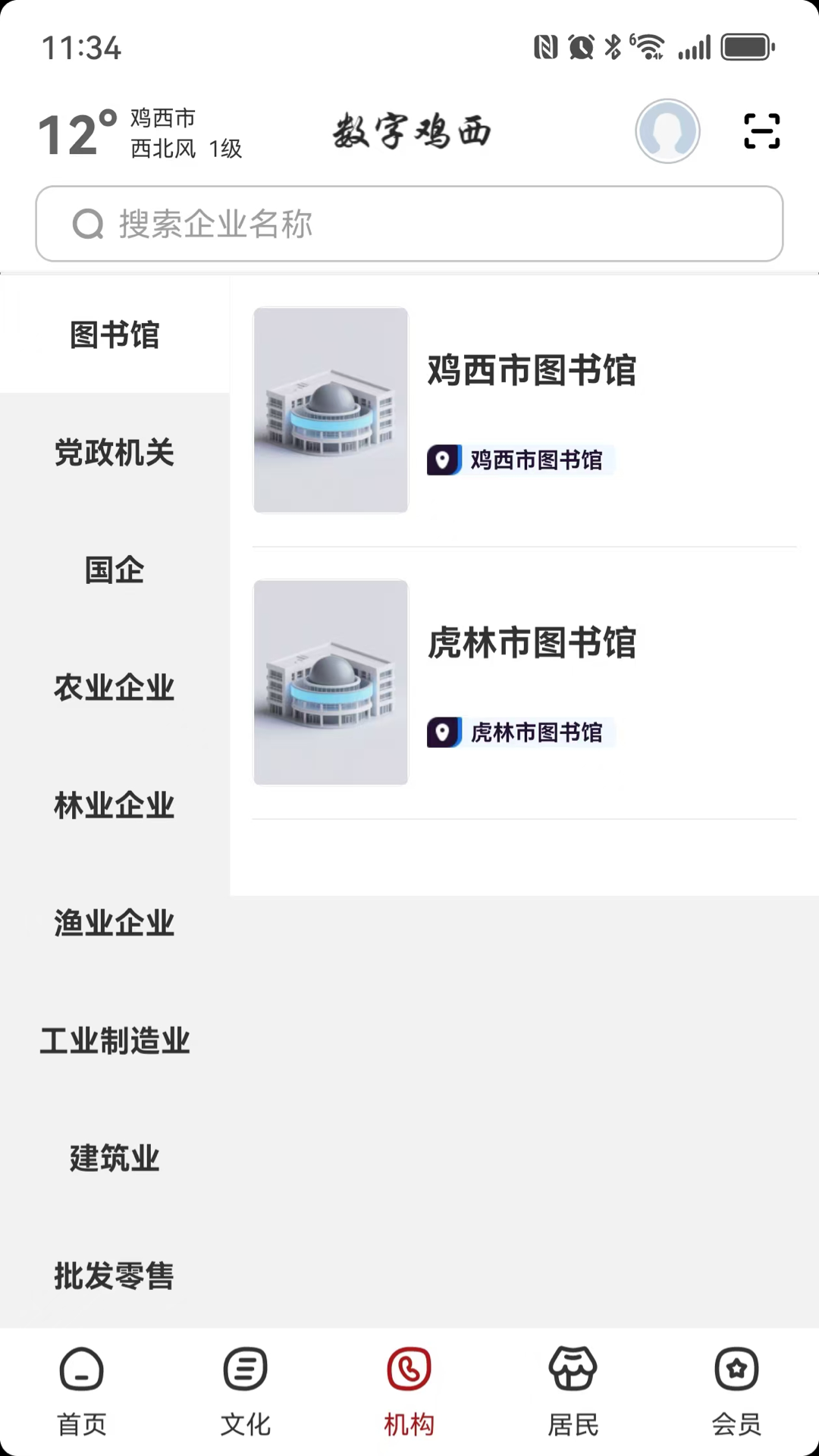Open the 居民 residents icon
This screenshot has width=819, height=1456.
[x=573, y=1370]
